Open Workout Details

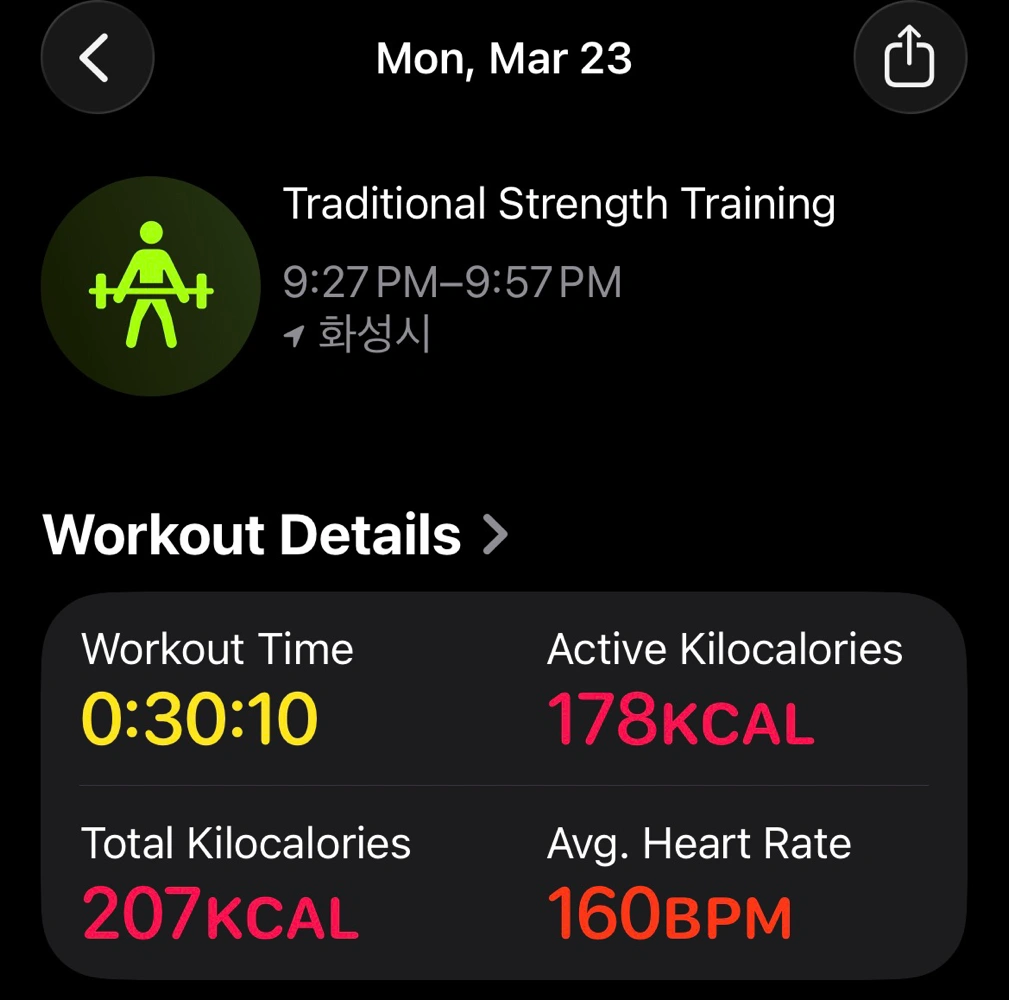275,535
